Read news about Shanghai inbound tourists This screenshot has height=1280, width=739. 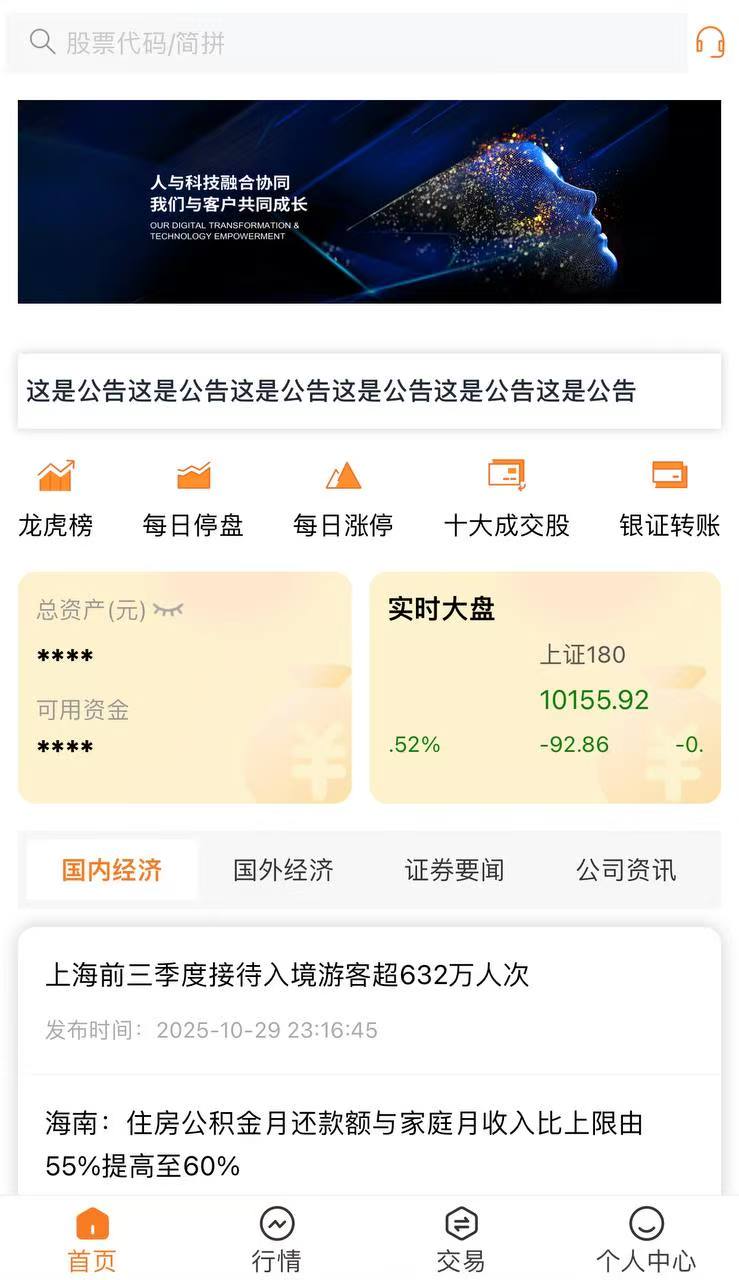coord(287,975)
